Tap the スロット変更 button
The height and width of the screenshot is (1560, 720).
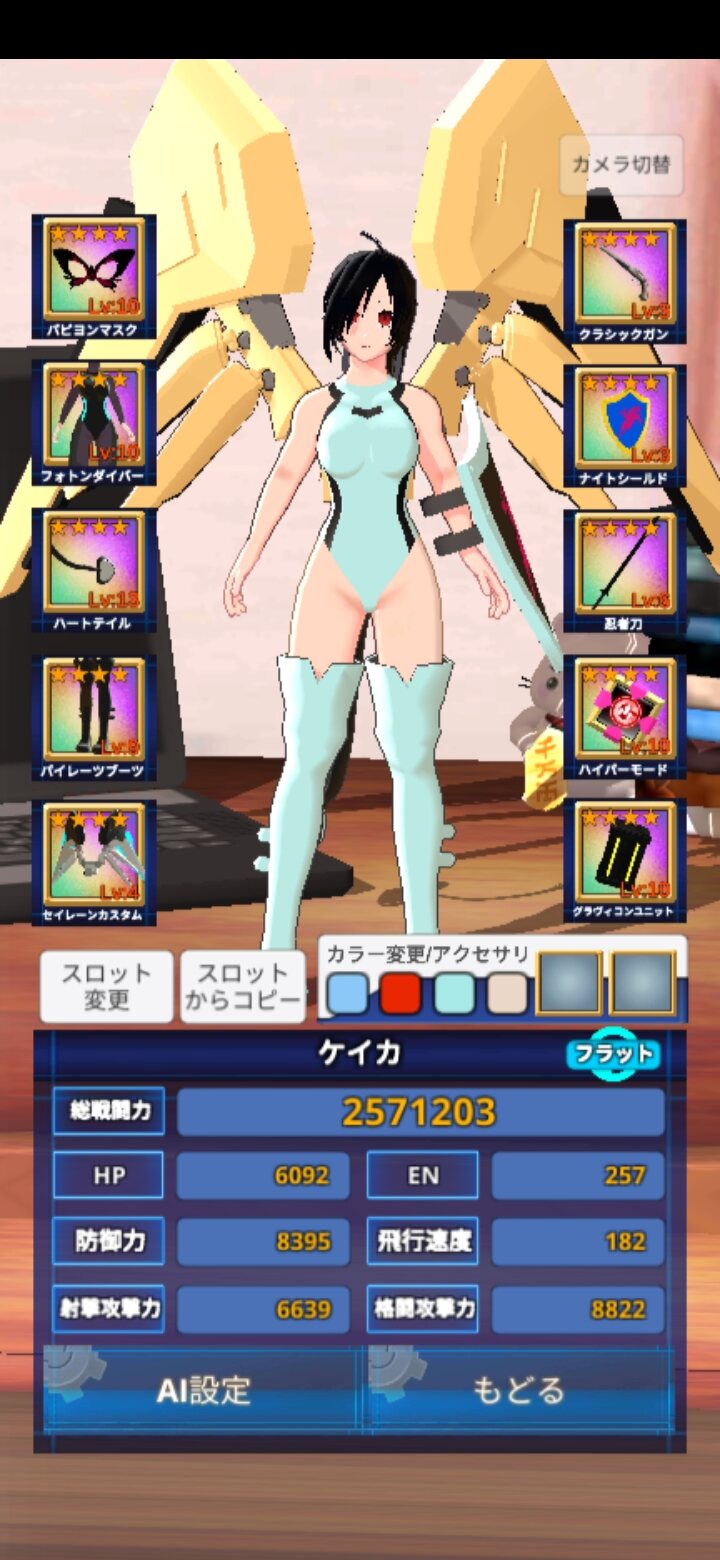[x=106, y=986]
